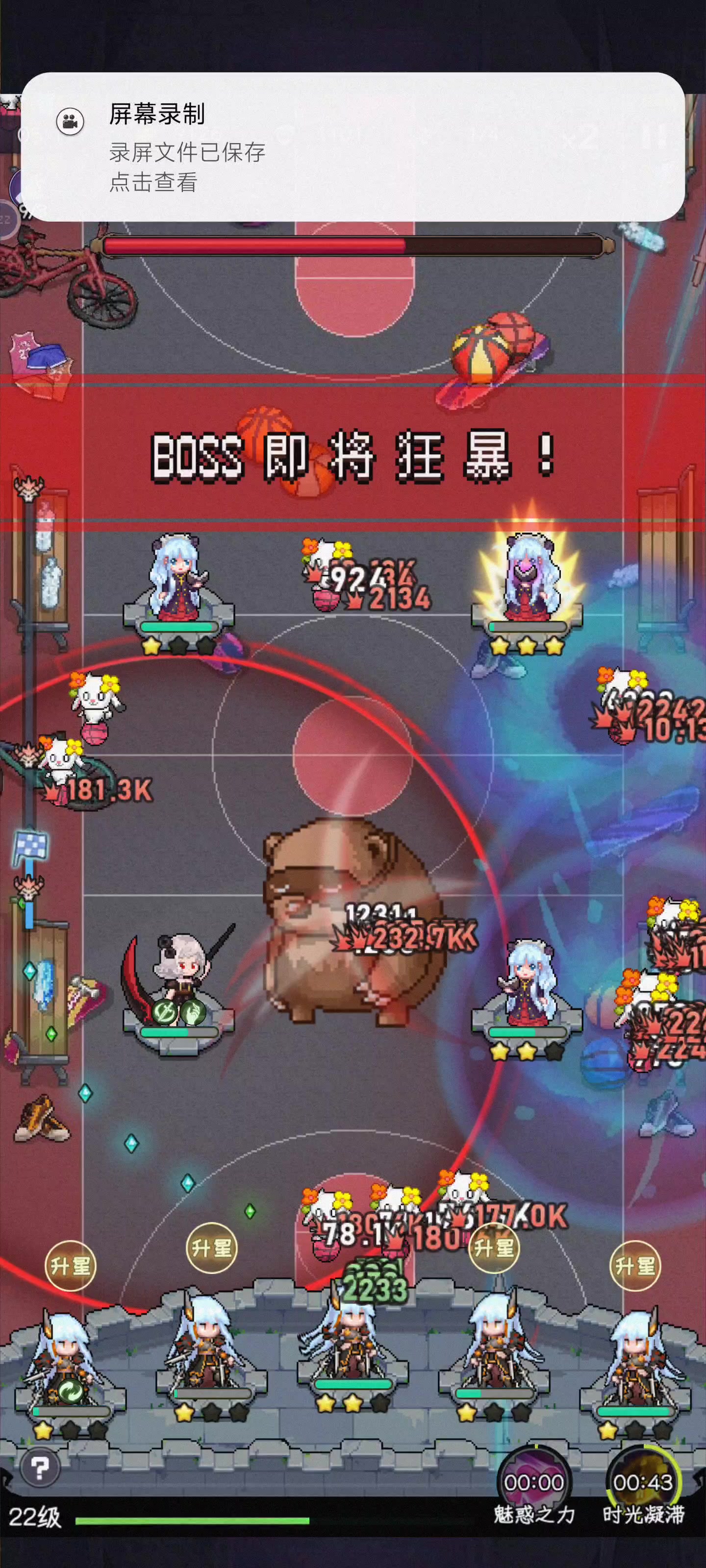This screenshot has width=706, height=1568.
Task: Tap 升星 above the rightmost wall hero
Action: coord(635,1266)
